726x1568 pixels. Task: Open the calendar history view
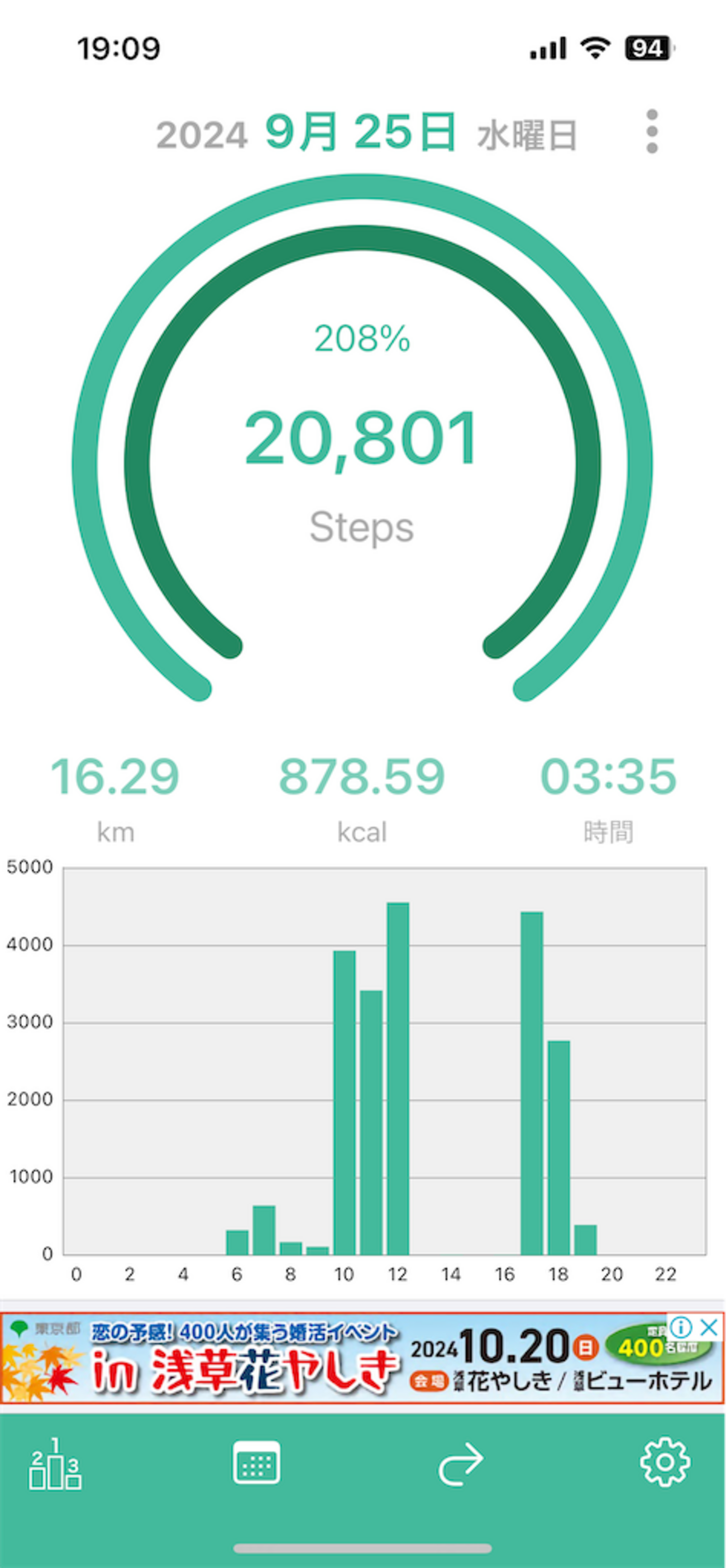256,1462
